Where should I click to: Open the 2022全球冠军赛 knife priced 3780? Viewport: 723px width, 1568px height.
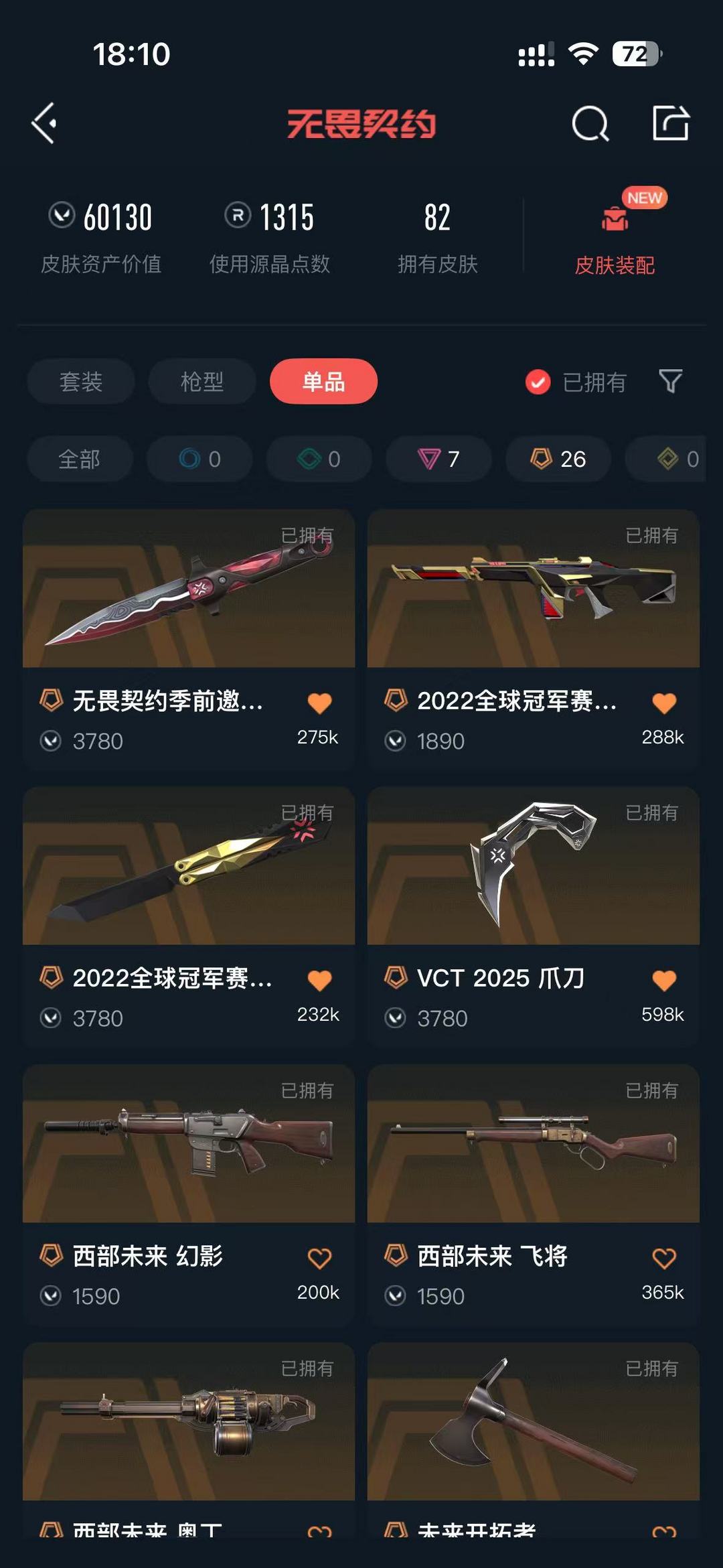tap(189, 917)
